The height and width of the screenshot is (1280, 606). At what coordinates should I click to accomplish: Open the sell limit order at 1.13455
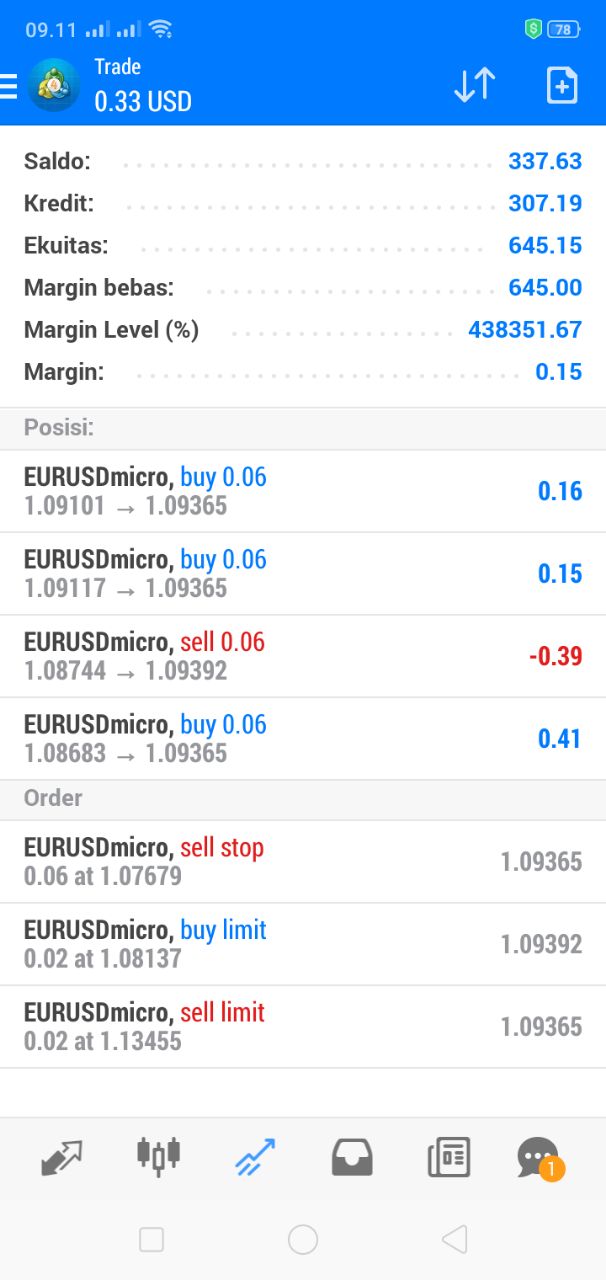pyautogui.click(x=302, y=1026)
